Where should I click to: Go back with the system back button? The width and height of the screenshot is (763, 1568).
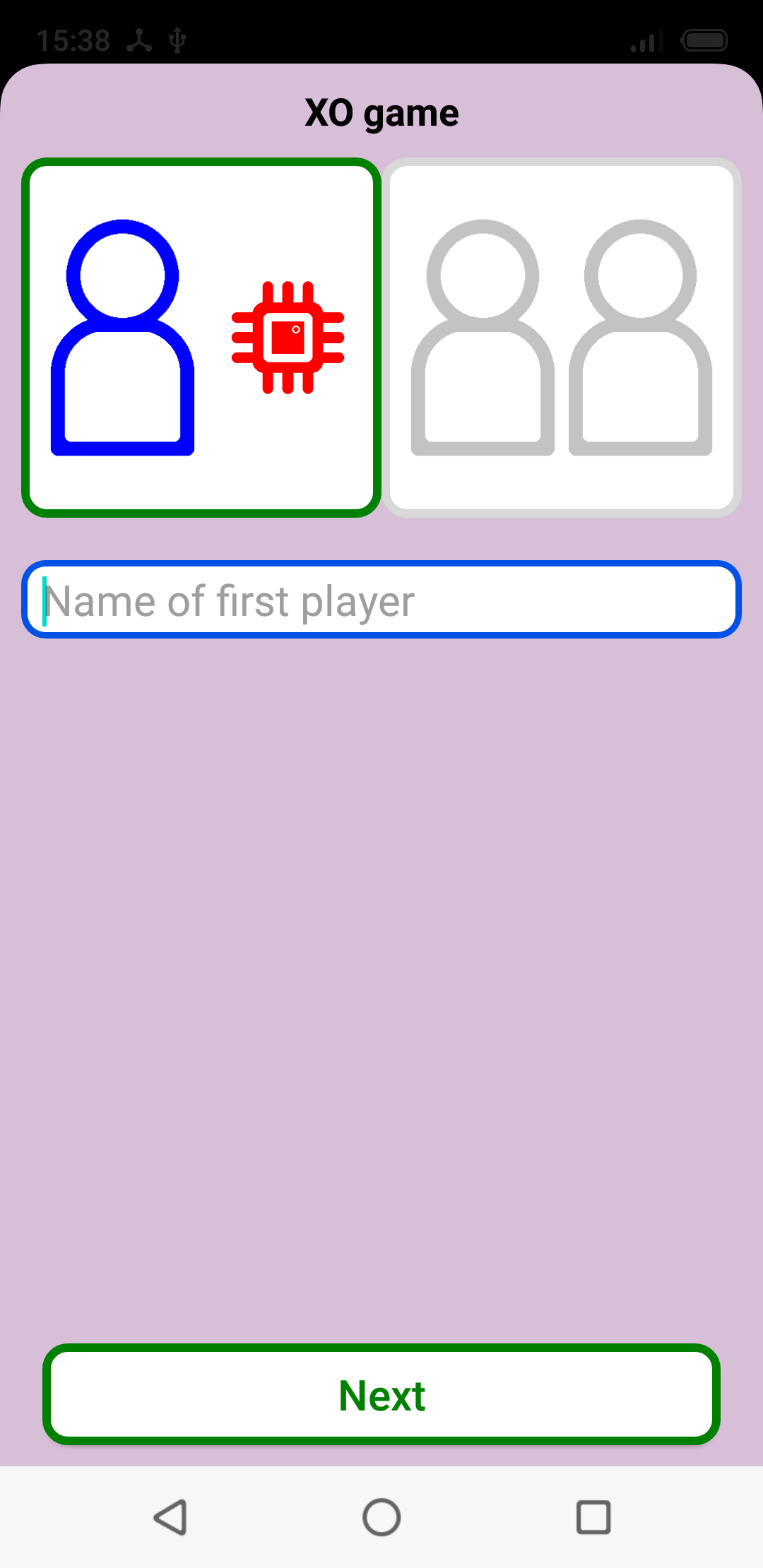[x=170, y=1517]
